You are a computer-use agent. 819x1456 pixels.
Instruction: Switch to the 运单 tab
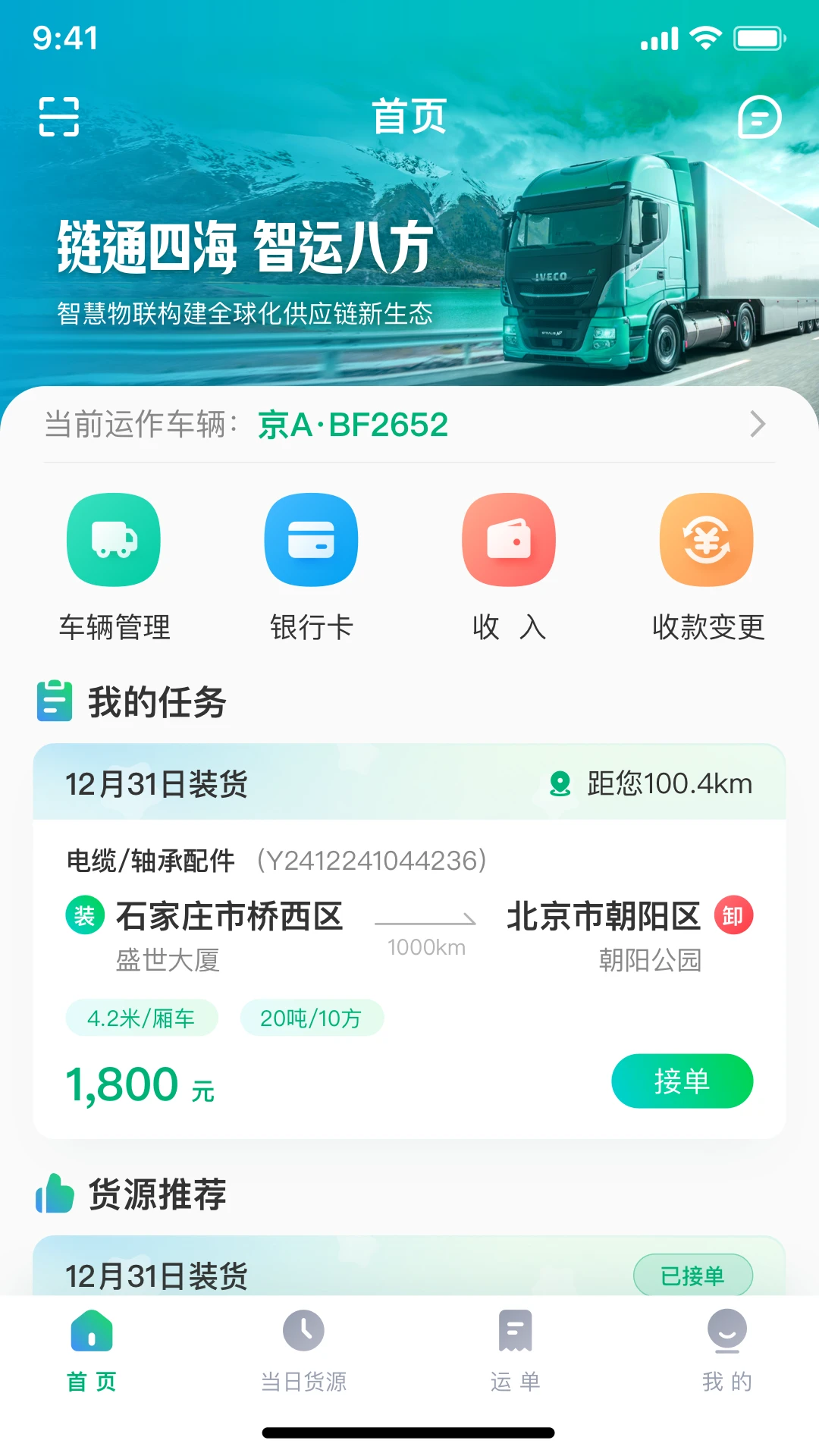pyautogui.click(x=516, y=1357)
